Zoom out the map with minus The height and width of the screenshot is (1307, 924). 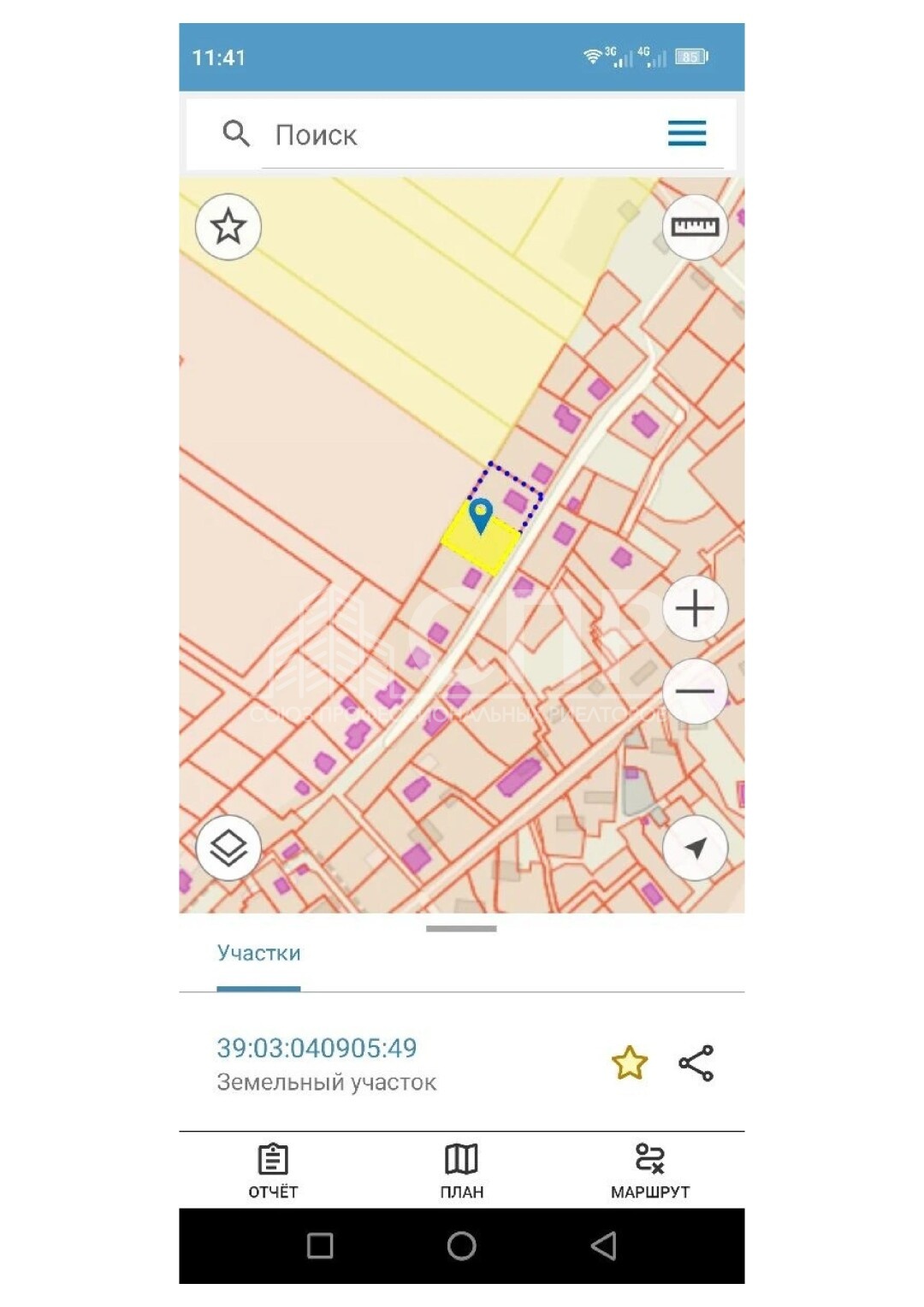(x=695, y=691)
